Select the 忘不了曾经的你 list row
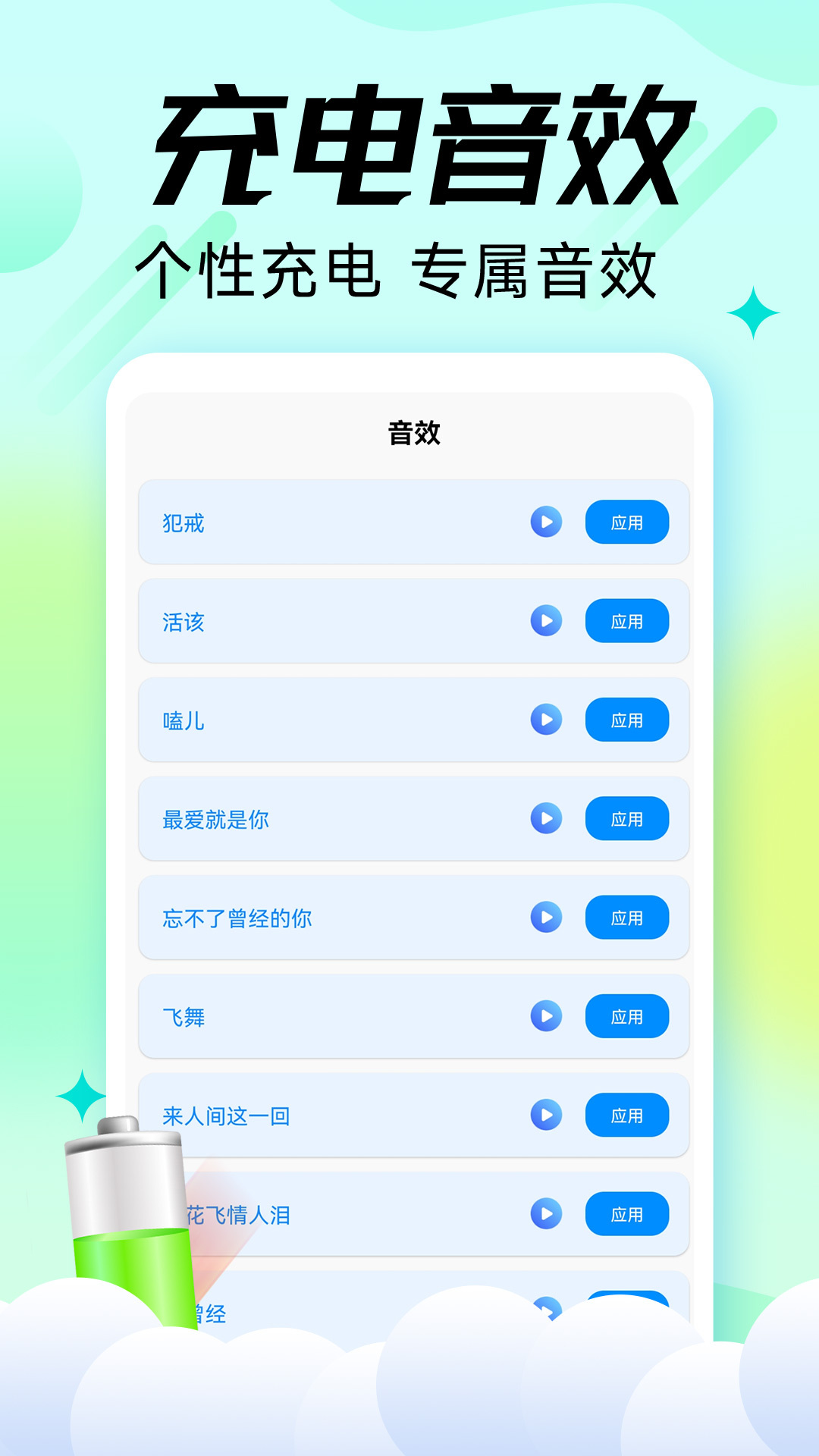The width and height of the screenshot is (819, 1456). coord(341,918)
